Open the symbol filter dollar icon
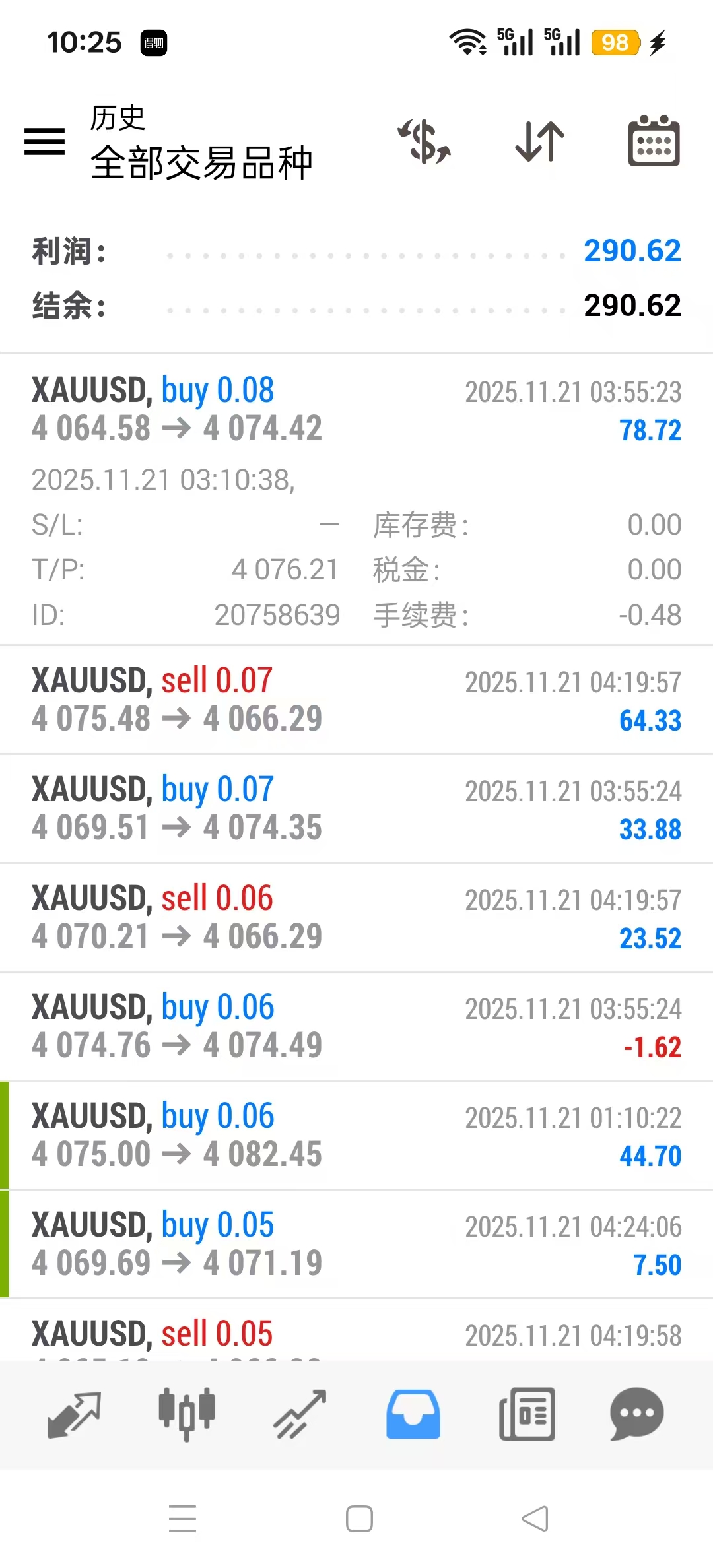 (x=424, y=141)
